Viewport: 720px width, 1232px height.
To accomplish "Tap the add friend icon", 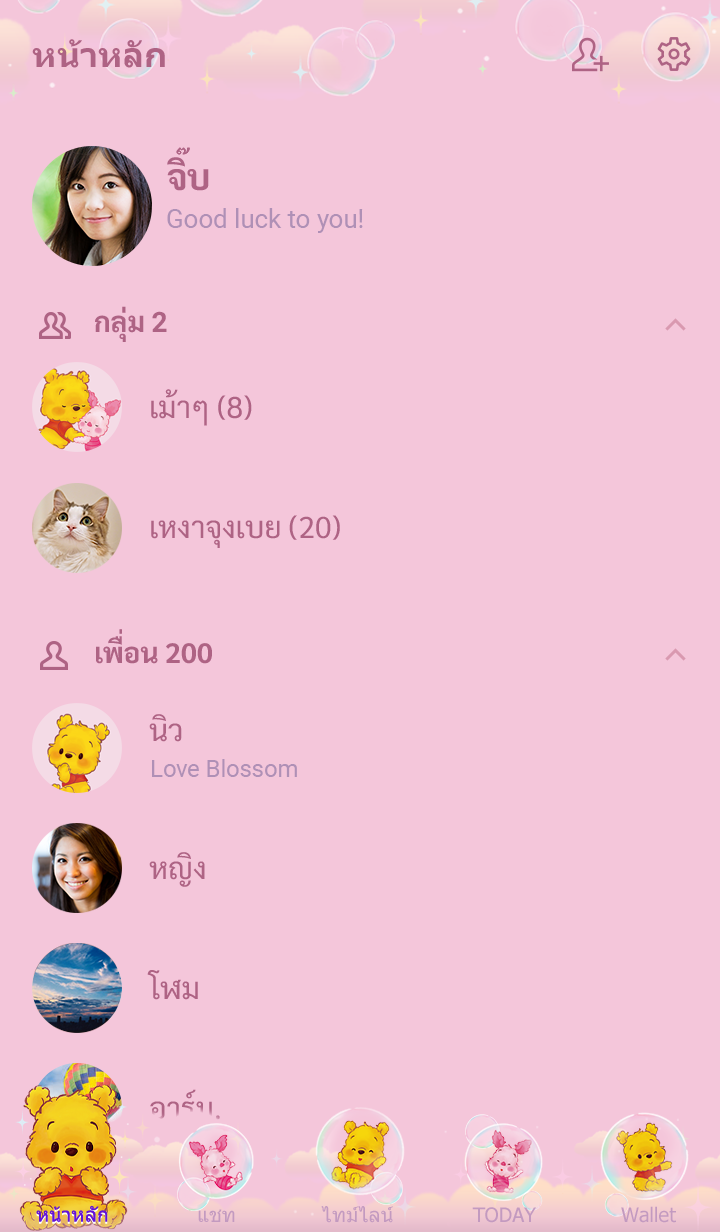I will (x=589, y=55).
